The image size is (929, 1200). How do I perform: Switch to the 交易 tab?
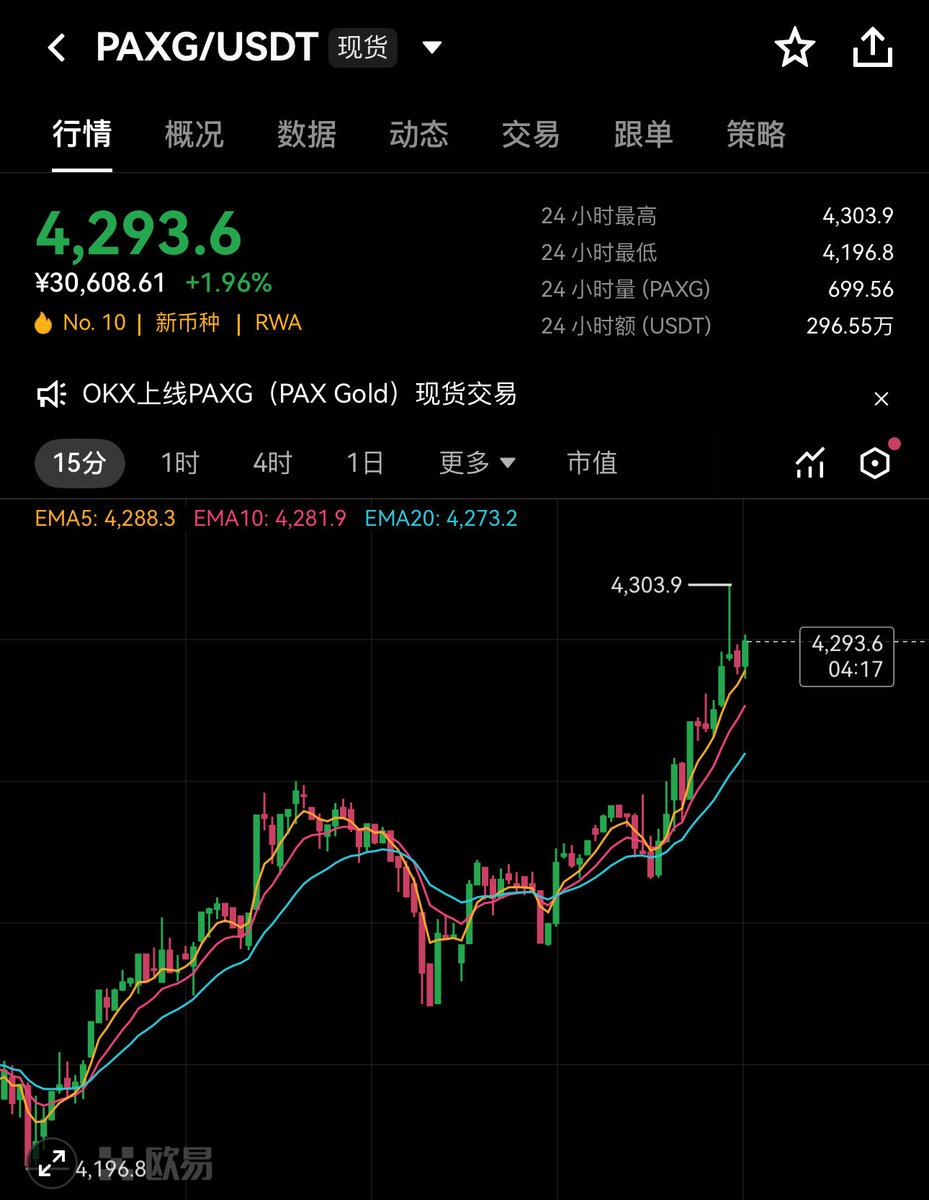[530, 134]
